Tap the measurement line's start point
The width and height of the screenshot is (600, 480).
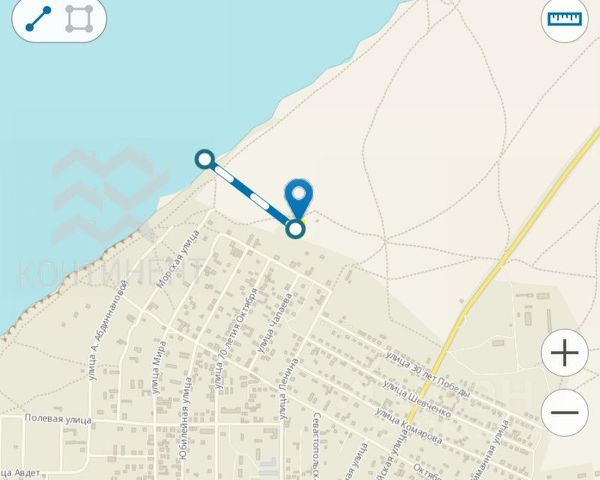[x=205, y=158]
